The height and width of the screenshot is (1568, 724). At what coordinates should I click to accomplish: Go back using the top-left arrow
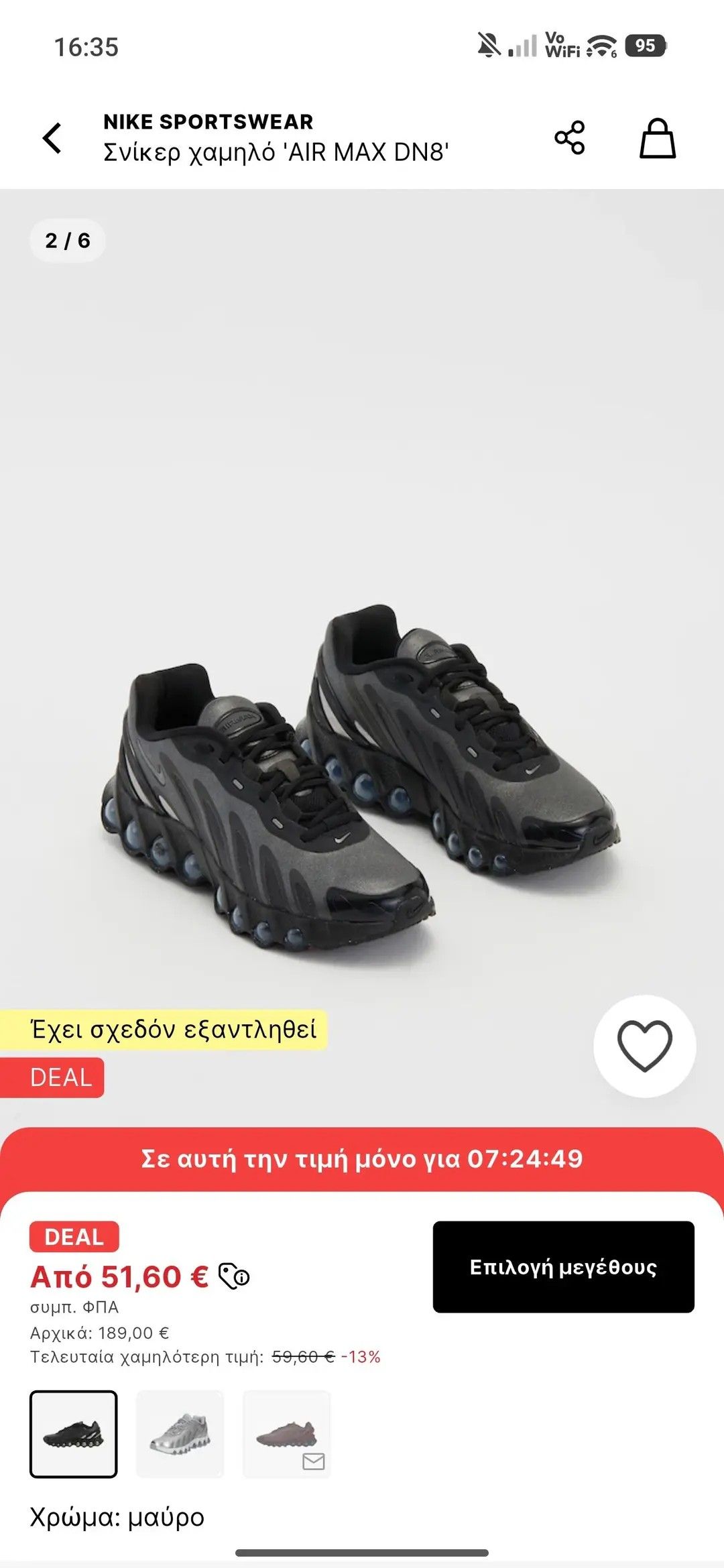[52, 138]
